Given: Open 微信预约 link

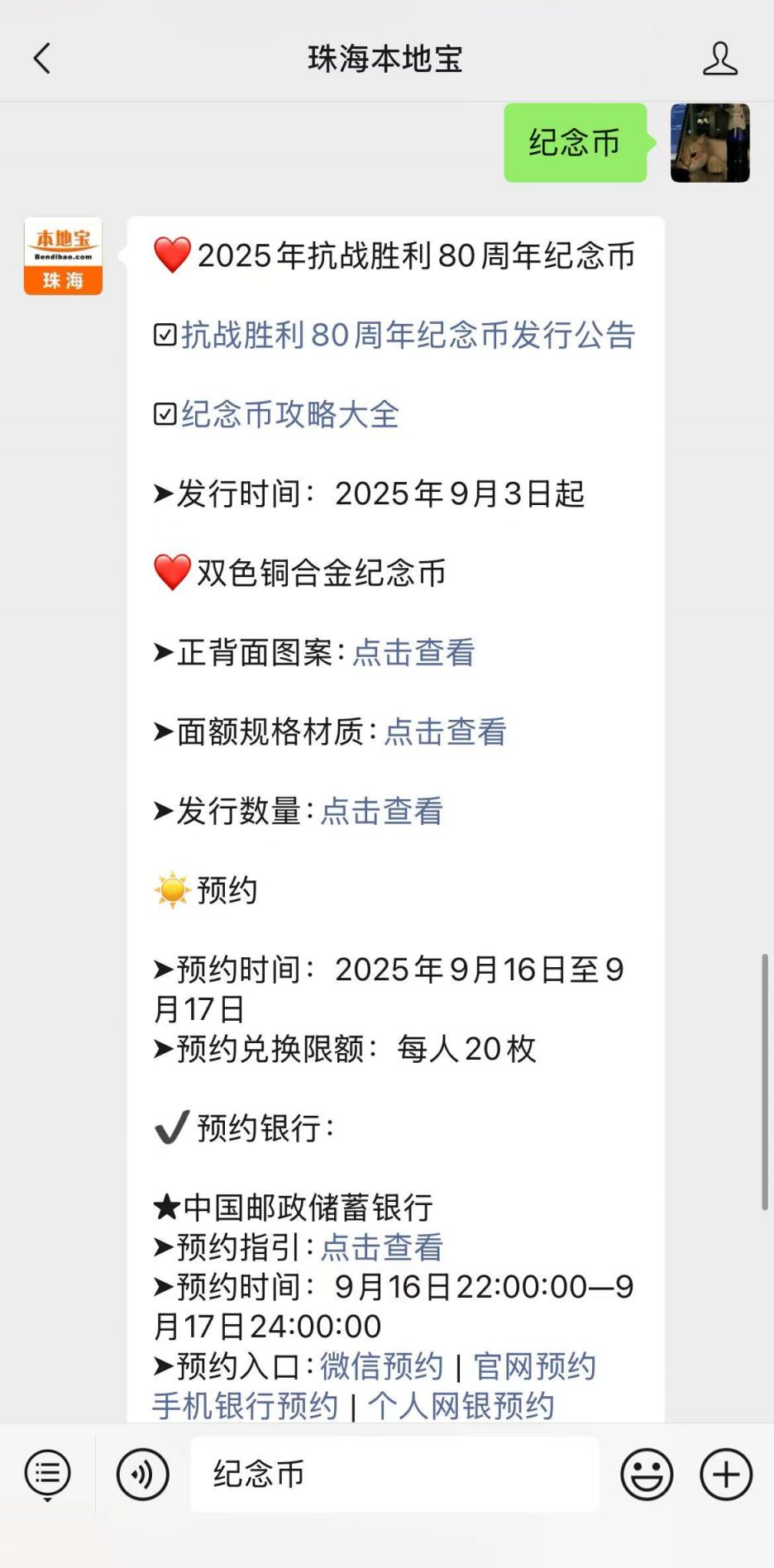Looking at the screenshot, I should (x=381, y=1367).
